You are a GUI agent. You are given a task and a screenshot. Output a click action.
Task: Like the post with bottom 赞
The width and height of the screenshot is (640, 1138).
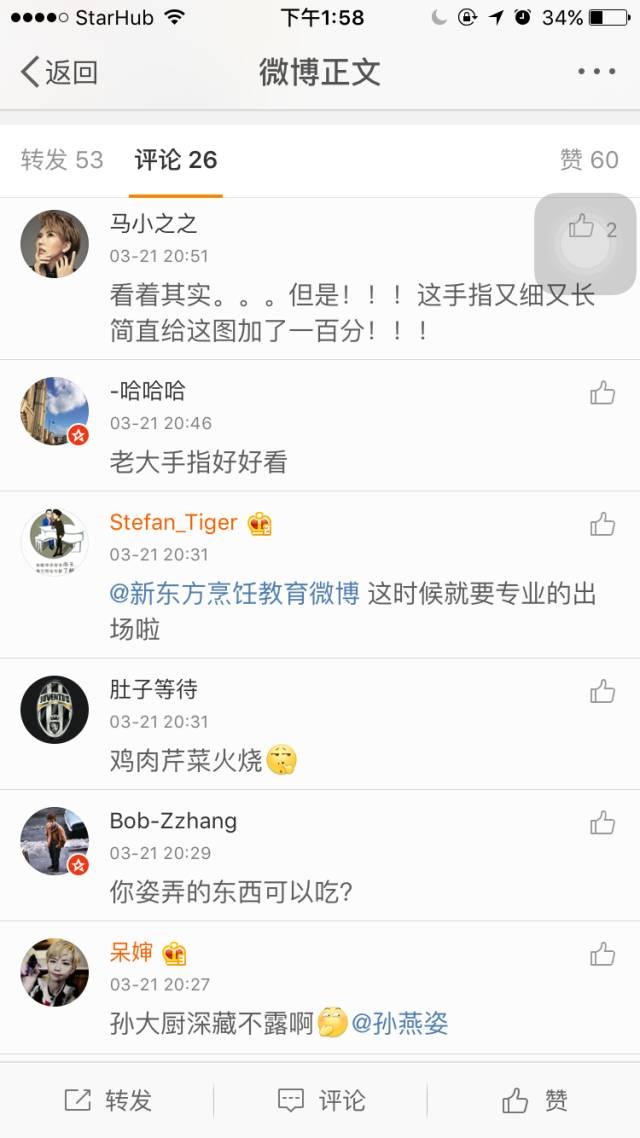point(535,1100)
